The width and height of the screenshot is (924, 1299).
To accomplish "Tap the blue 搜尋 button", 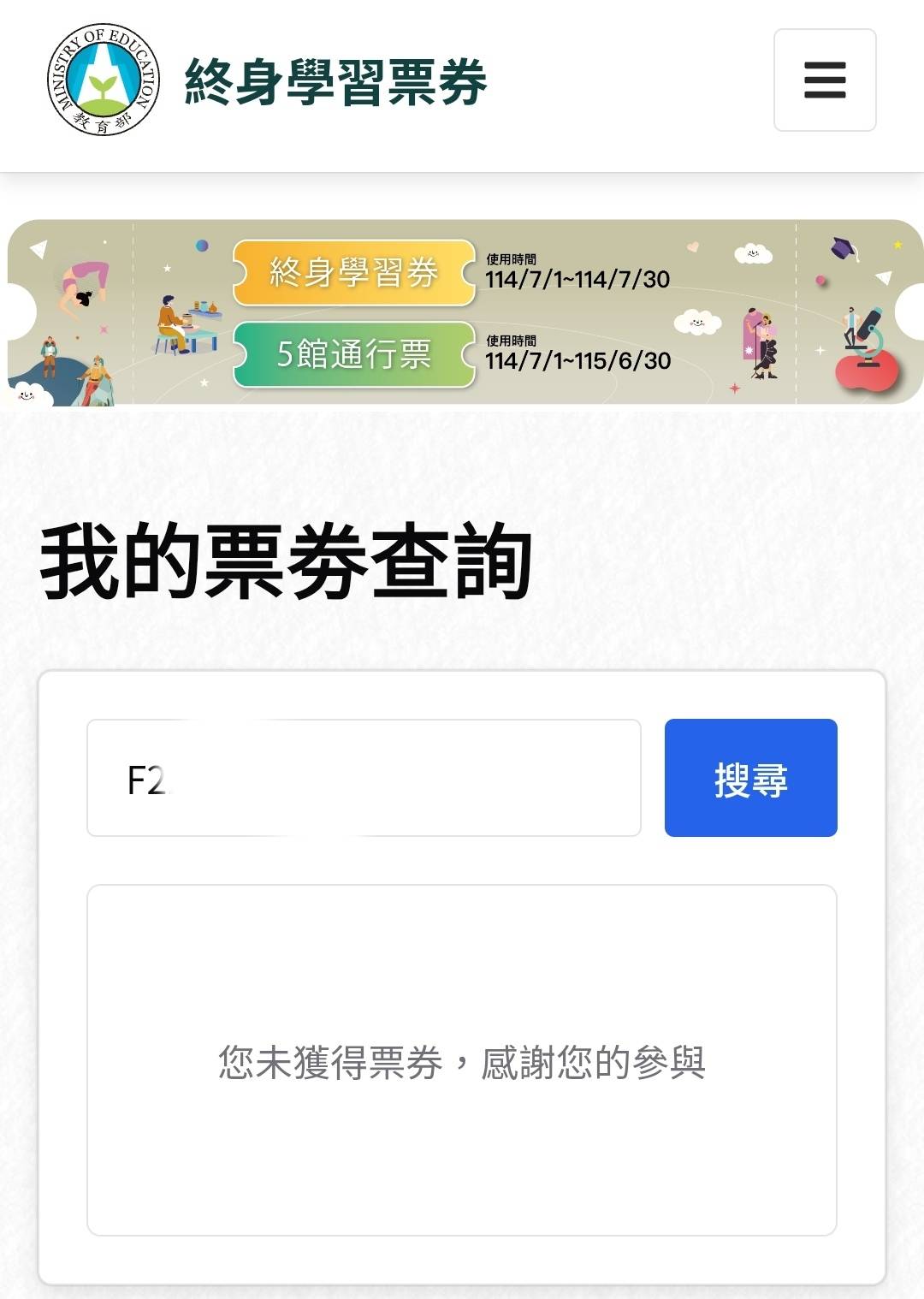I will (750, 778).
